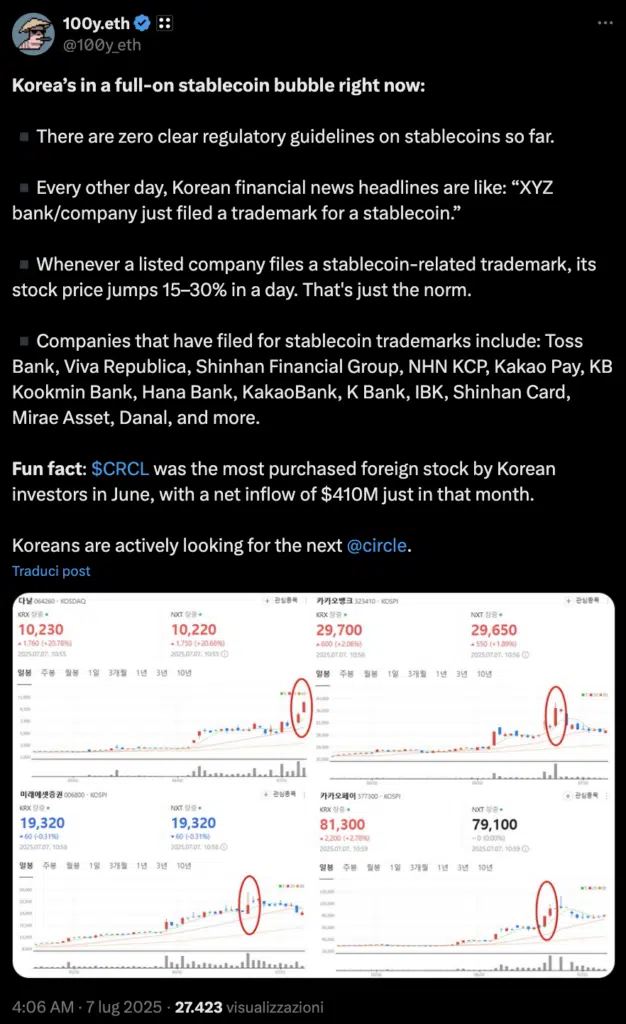Tap Traduci post to translate
Viewport: 626px width, 1024px height.
51,571
